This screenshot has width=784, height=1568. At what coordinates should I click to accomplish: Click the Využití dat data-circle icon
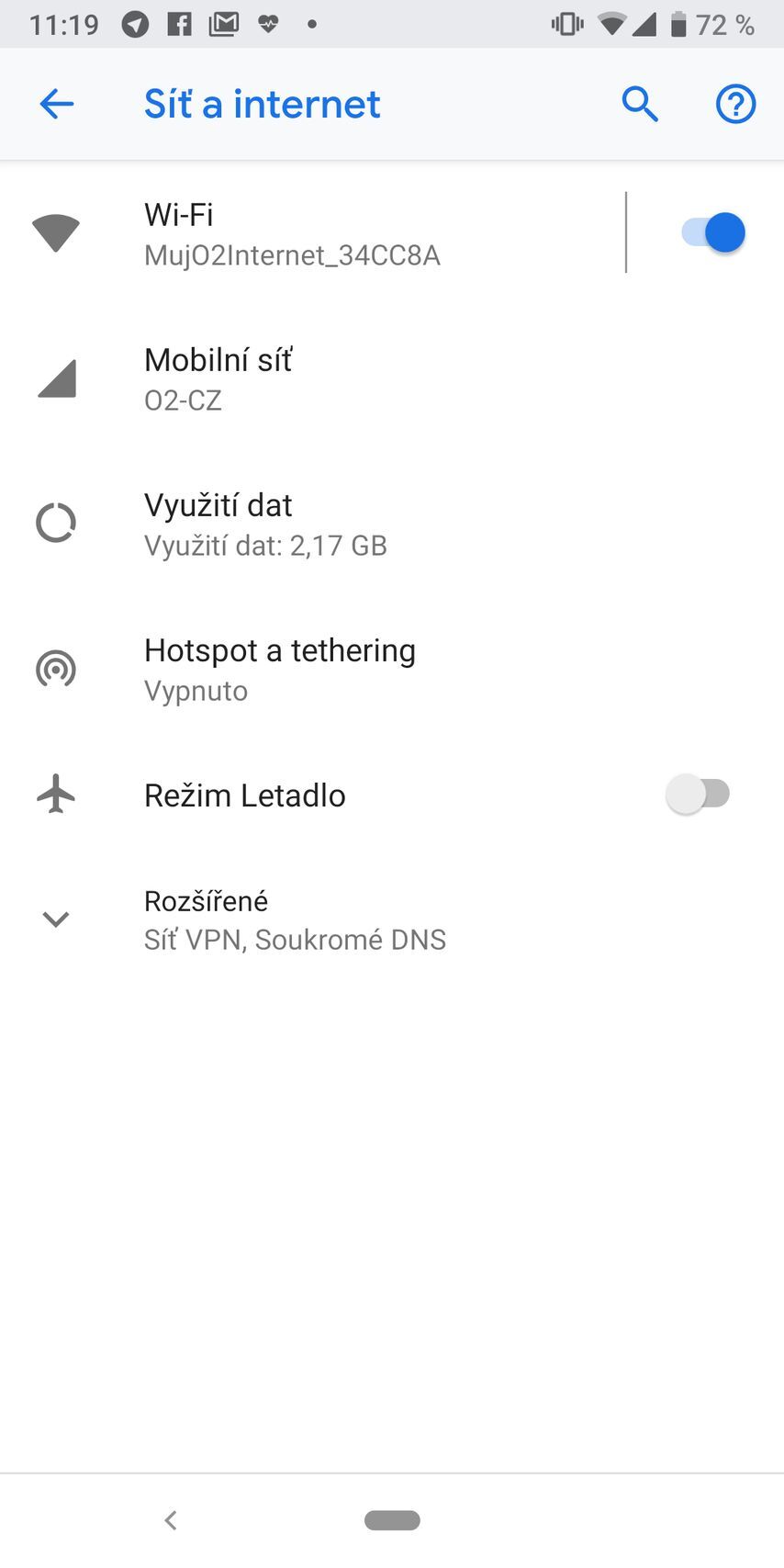pos(56,523)
